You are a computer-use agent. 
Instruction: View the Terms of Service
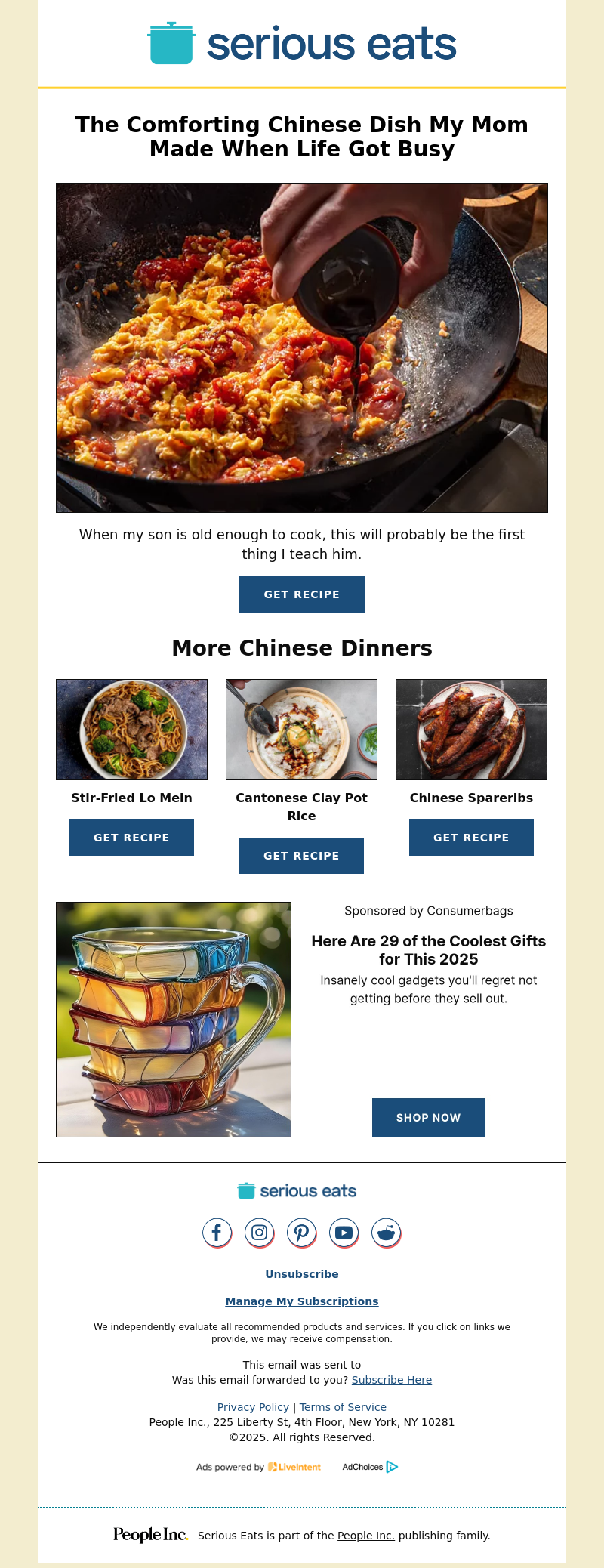(x=343, y=1407)
